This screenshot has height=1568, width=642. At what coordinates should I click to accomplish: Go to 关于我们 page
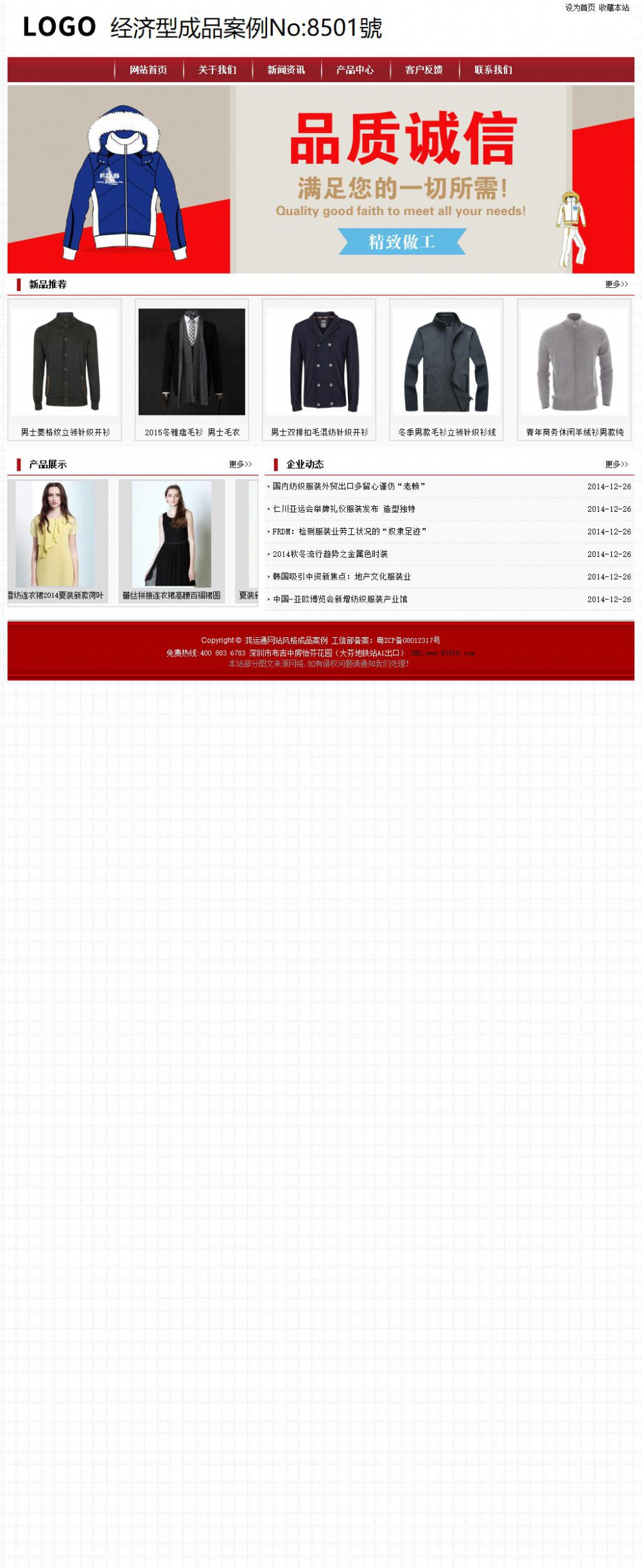217,70
